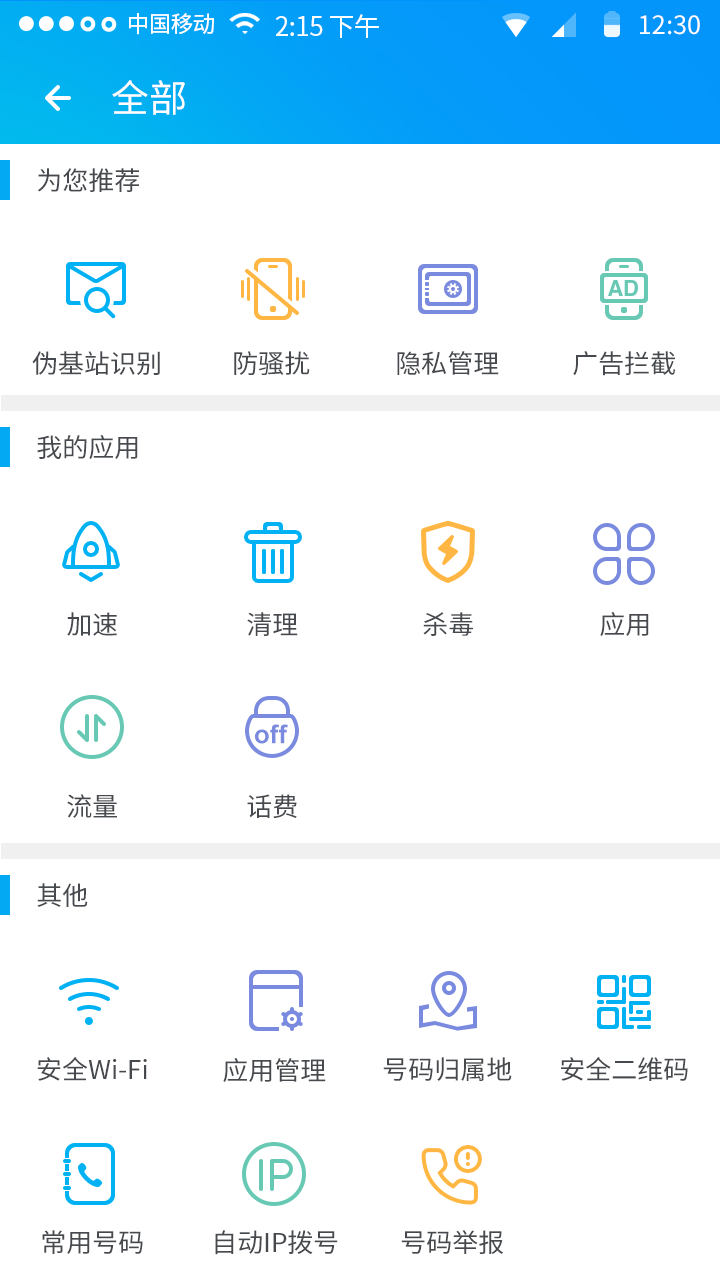Open 流量 data usage
Screen dimensions: 720x1280
92,755
